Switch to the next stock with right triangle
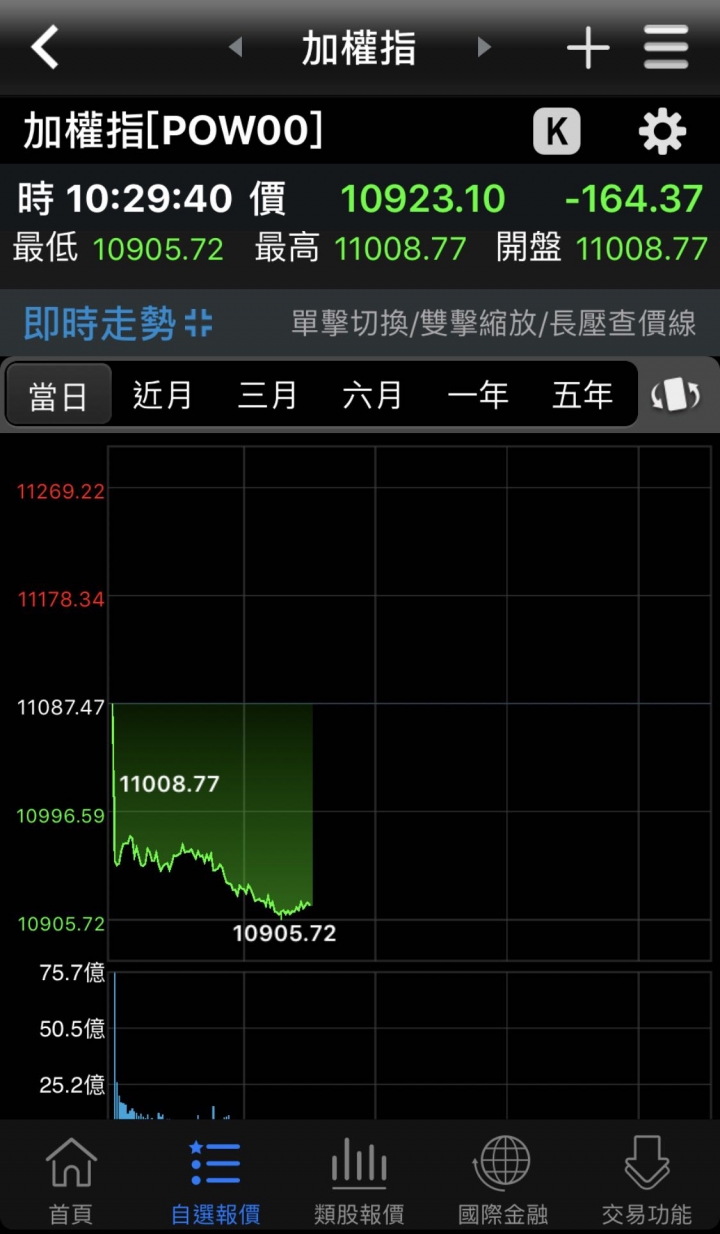The width and height of the screenshot is (720, 1234). (484, 47)
